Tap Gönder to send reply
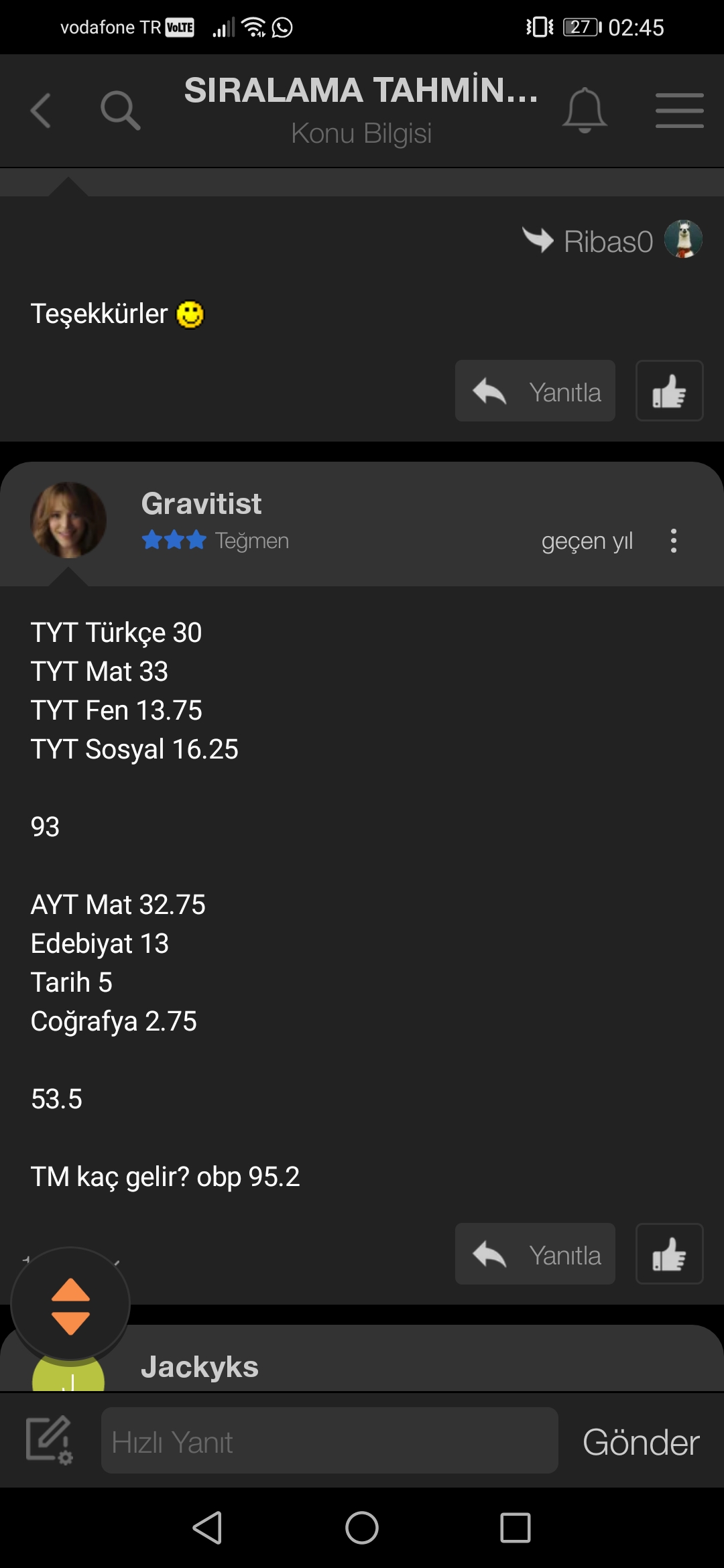Viewport: 724px width, 1568px height. (641, 1442)
